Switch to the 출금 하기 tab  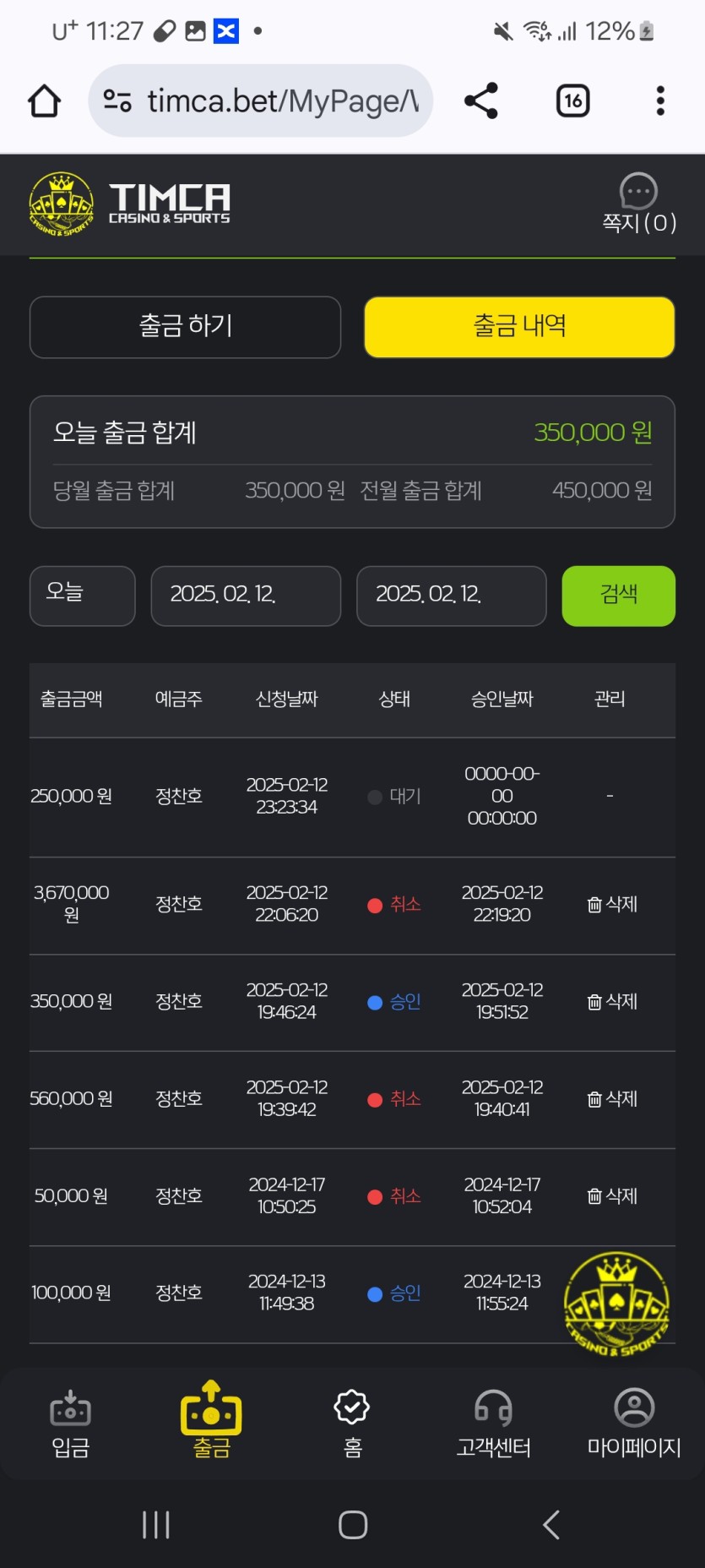coord(185,327)
